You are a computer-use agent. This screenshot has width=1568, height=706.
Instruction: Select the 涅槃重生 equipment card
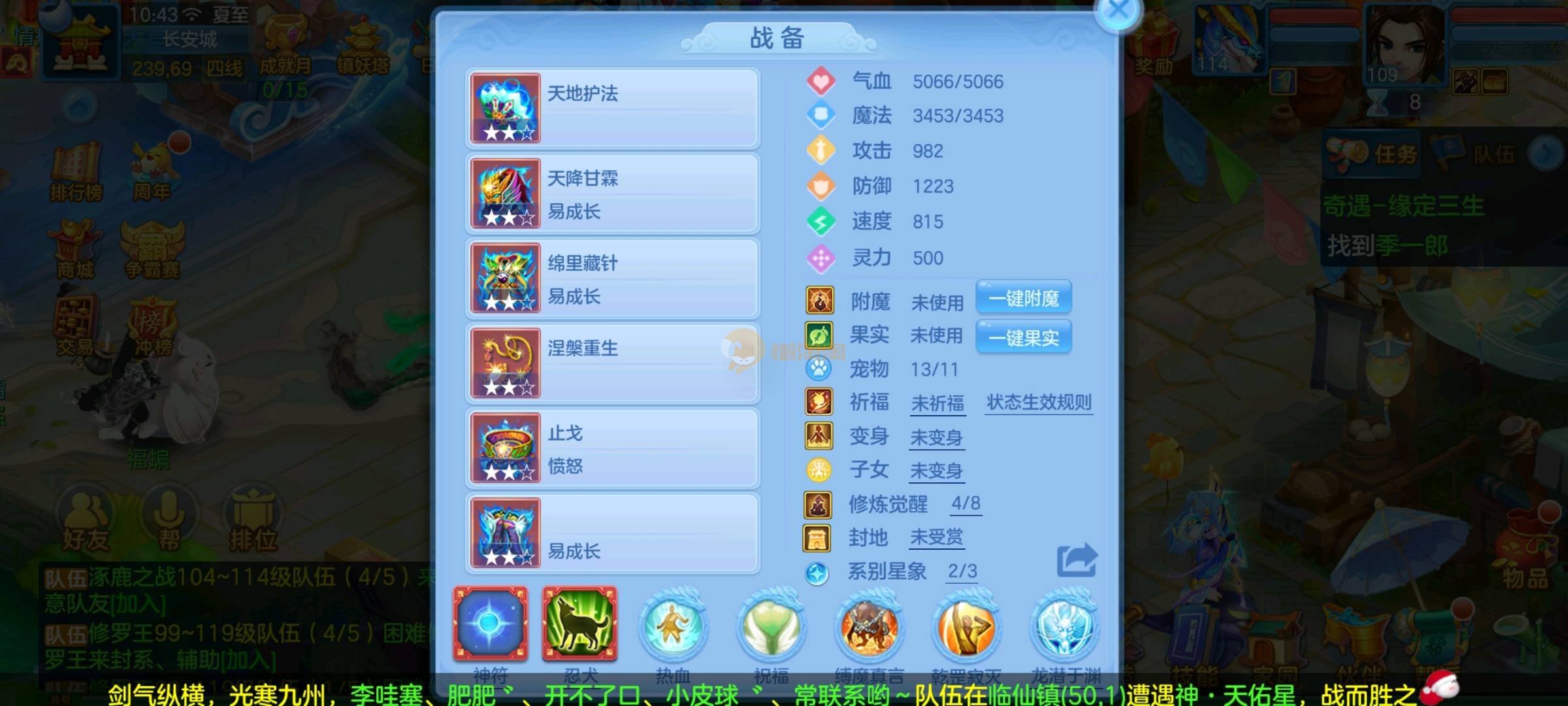click(612, 363)
